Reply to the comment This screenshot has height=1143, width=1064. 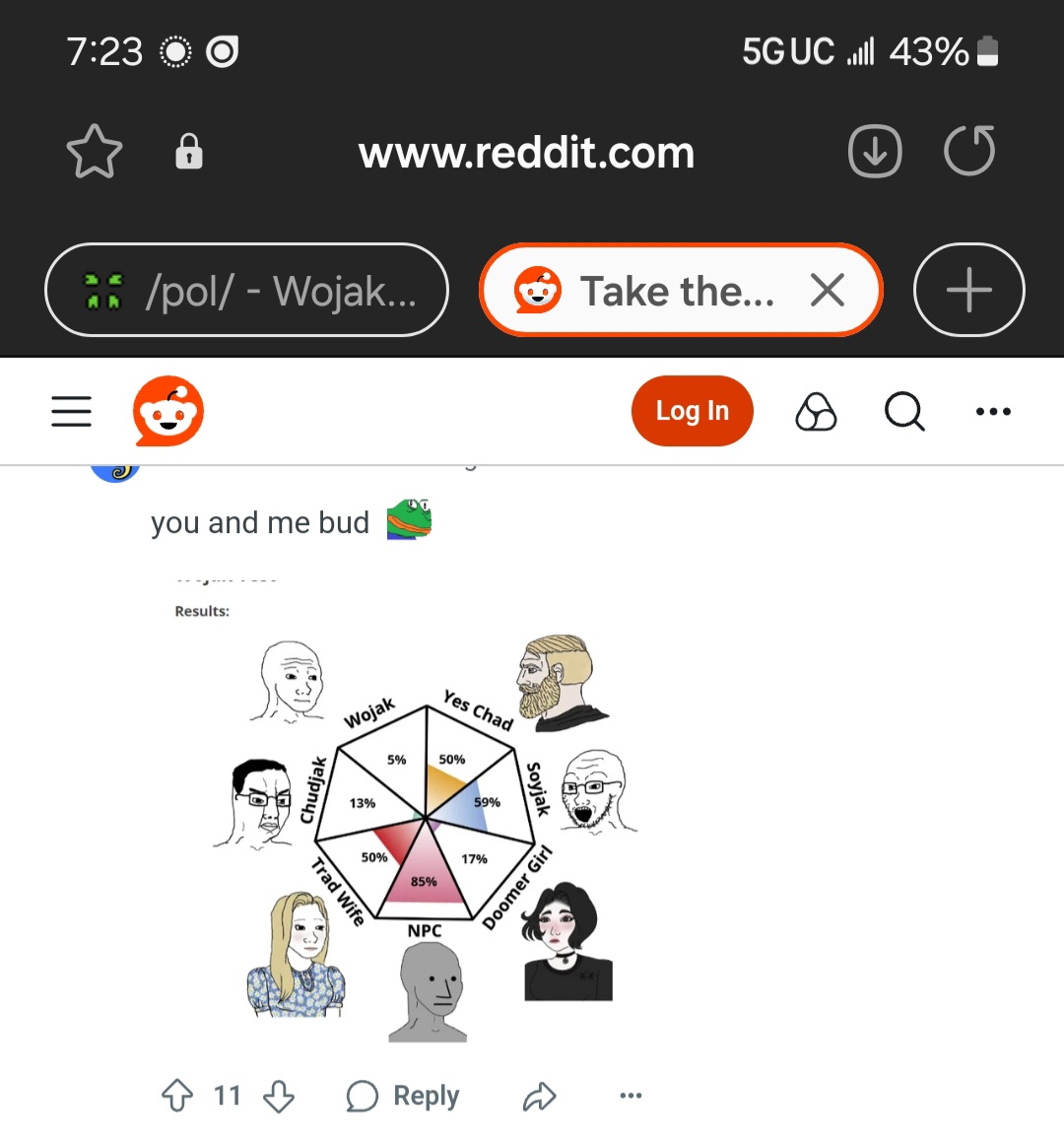(x=403, y=1095)
